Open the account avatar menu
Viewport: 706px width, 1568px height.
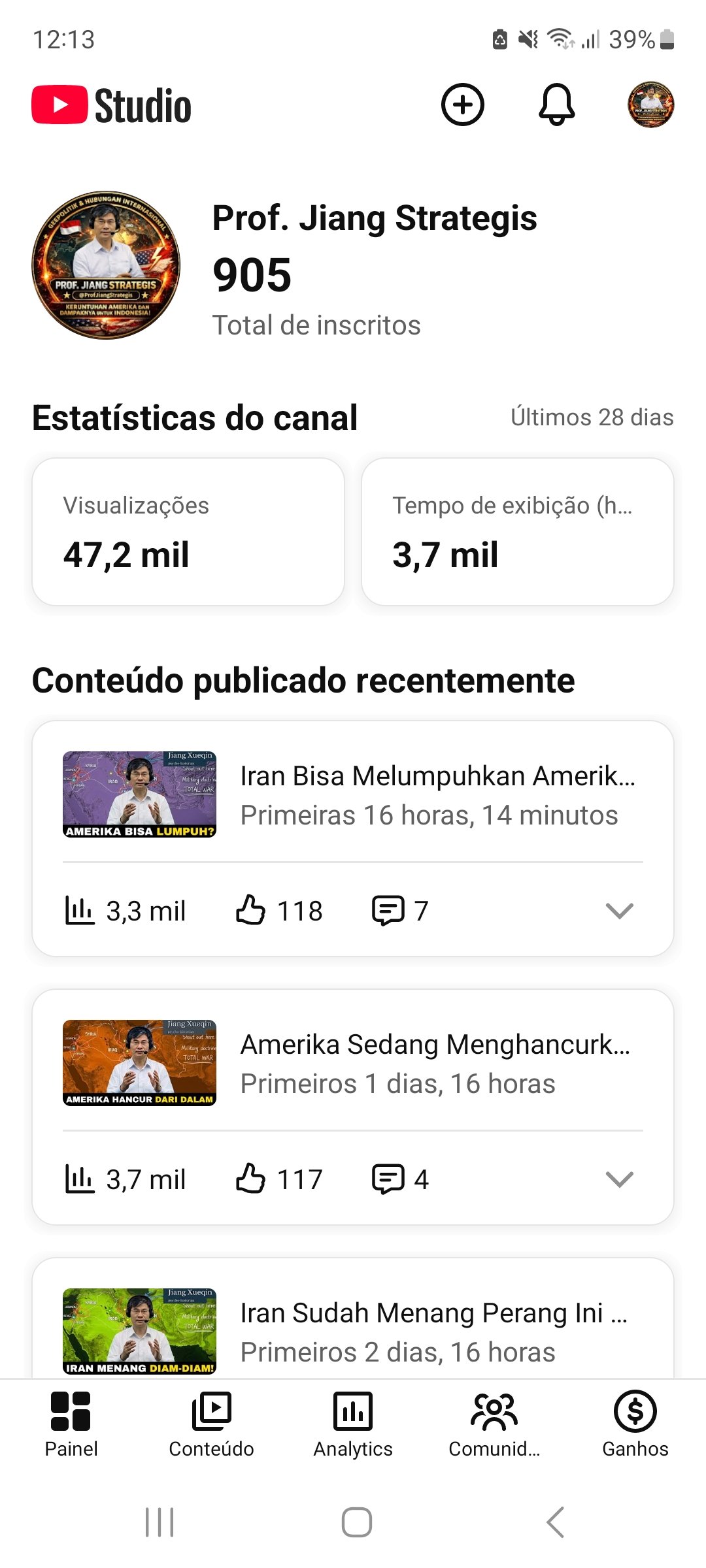650,105
